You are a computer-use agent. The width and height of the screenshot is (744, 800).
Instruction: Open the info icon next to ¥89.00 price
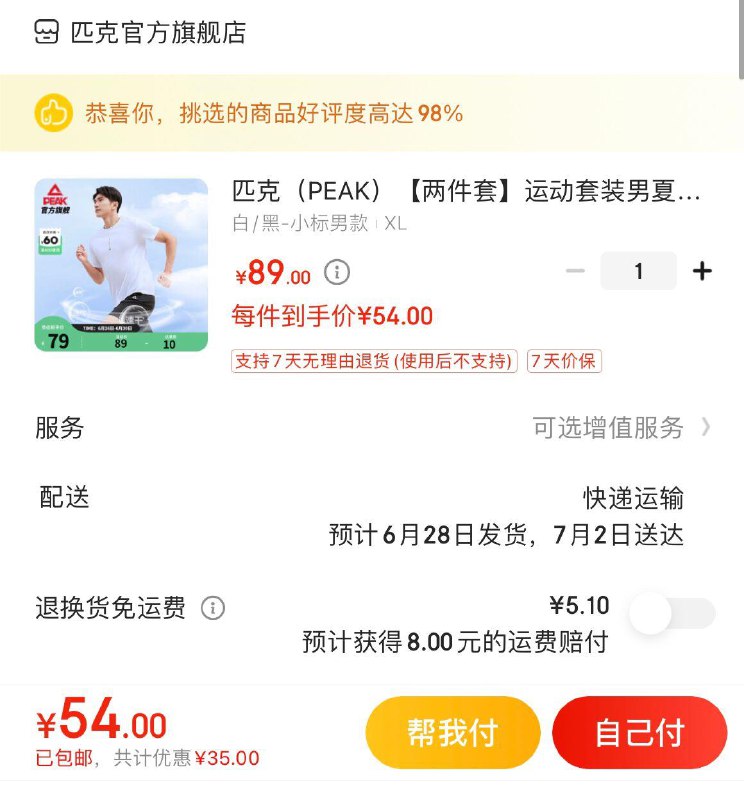[337, 274]
